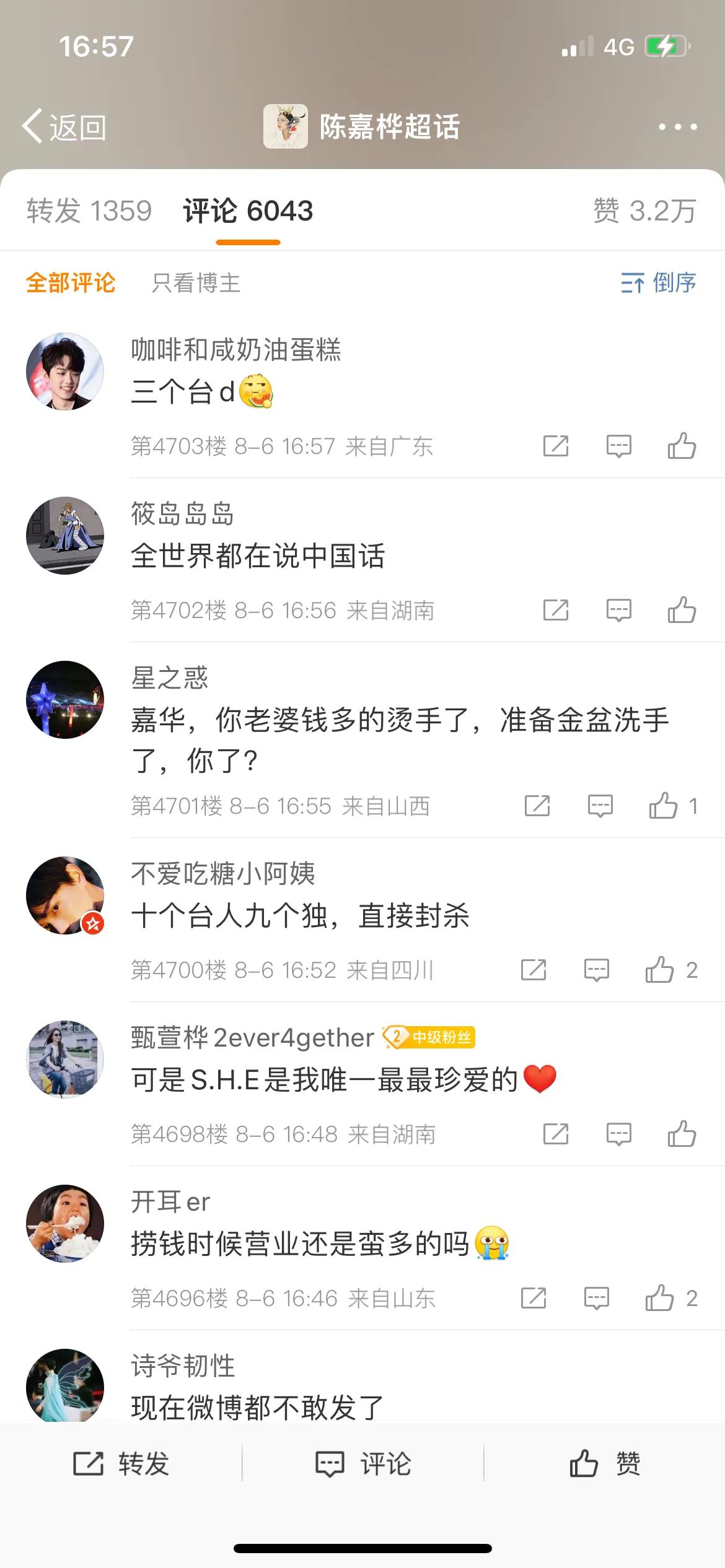Screen dimensions: 725x1568
Task: Tap 返回 to go back
Action: [x=68, y=126]
